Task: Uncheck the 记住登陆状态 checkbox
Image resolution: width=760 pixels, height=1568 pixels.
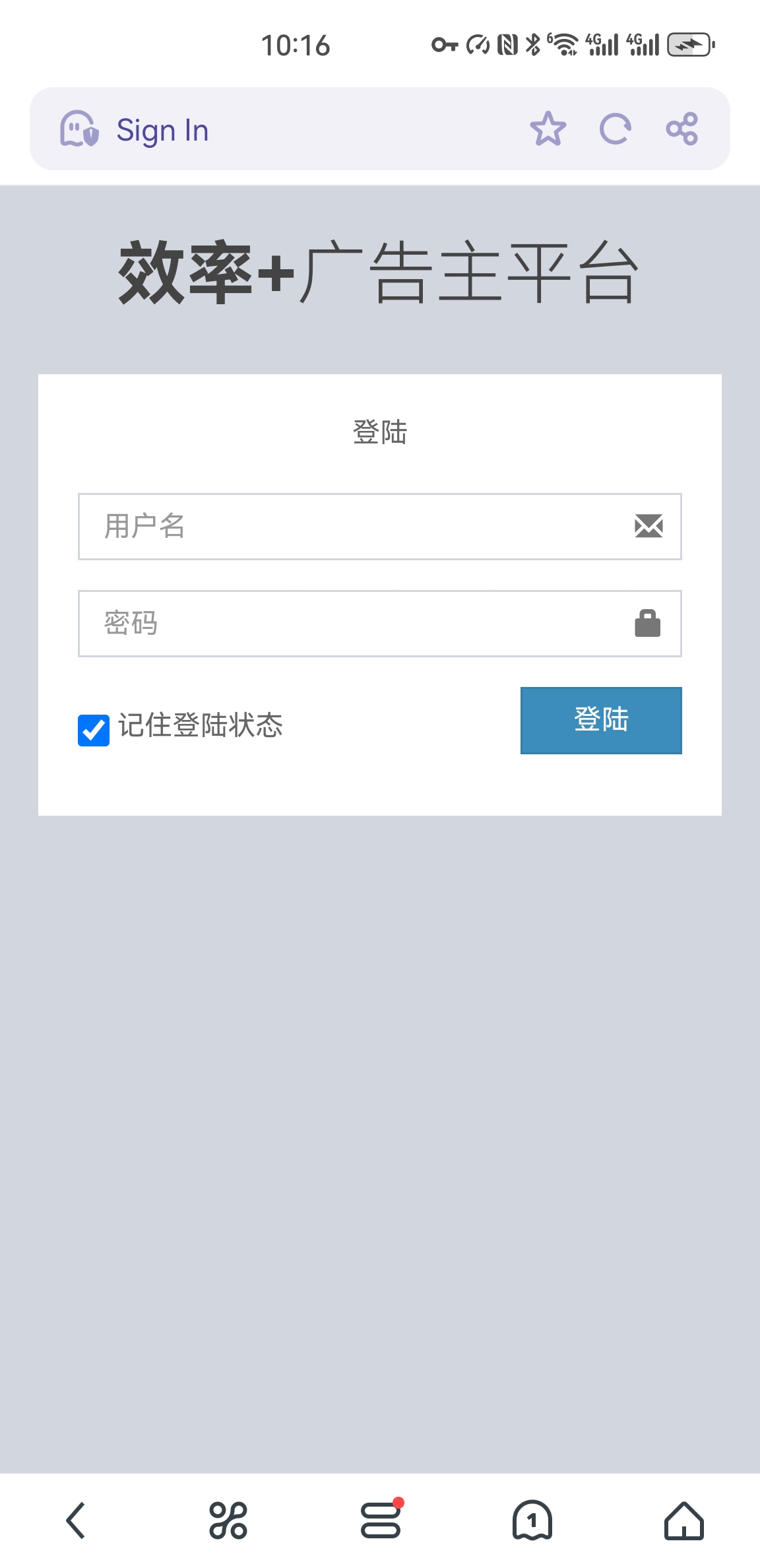Action: (94, 730)
